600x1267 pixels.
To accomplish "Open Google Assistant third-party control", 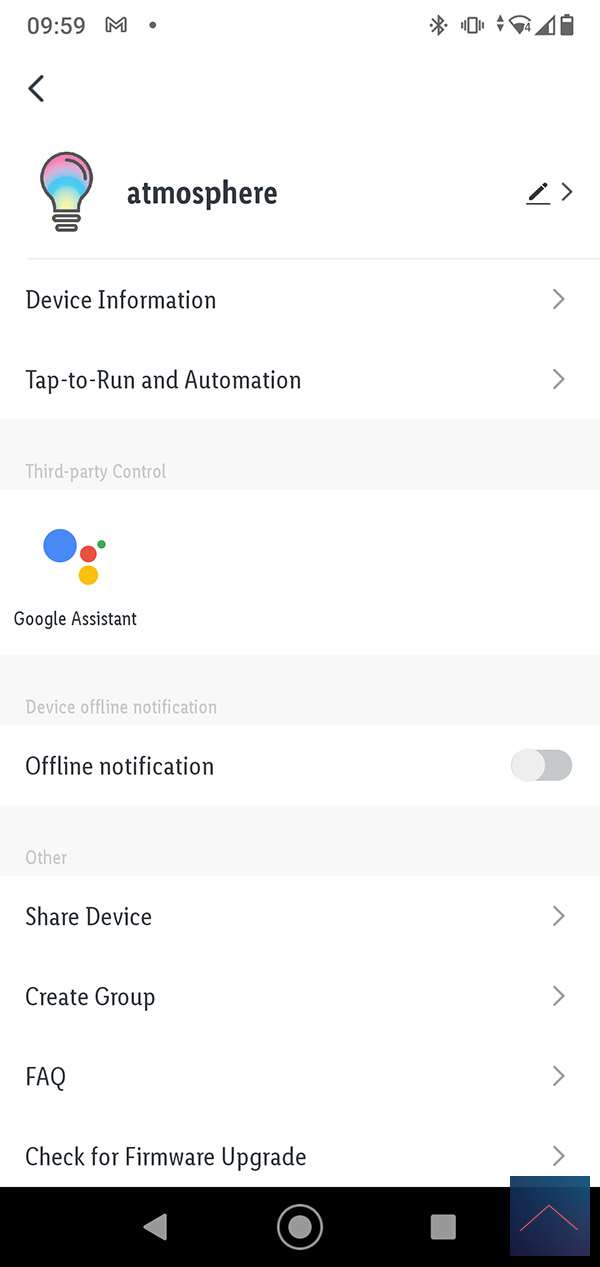I will click(75, 576).
